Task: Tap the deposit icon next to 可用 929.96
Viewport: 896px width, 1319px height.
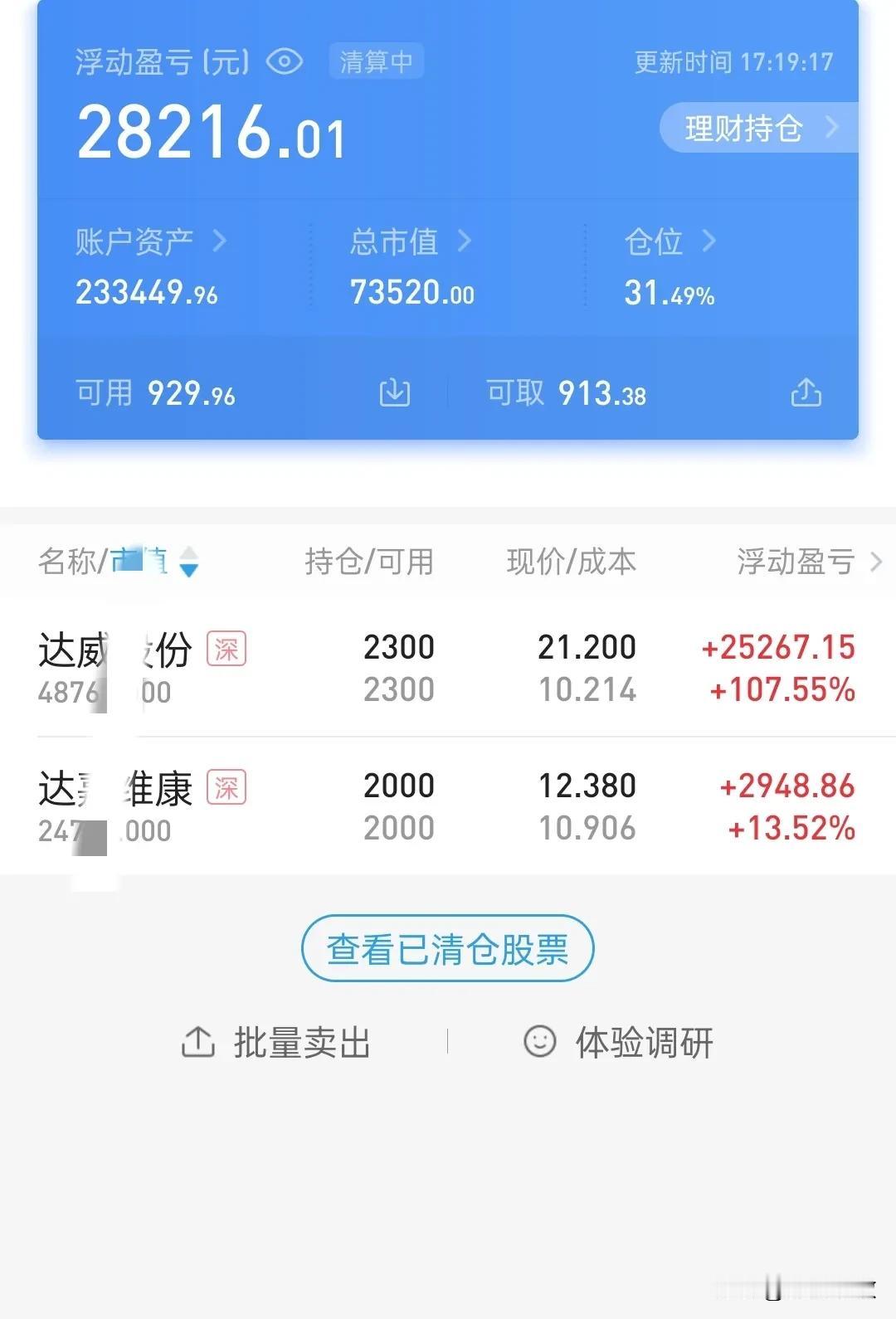Action: tap(394, 393)
